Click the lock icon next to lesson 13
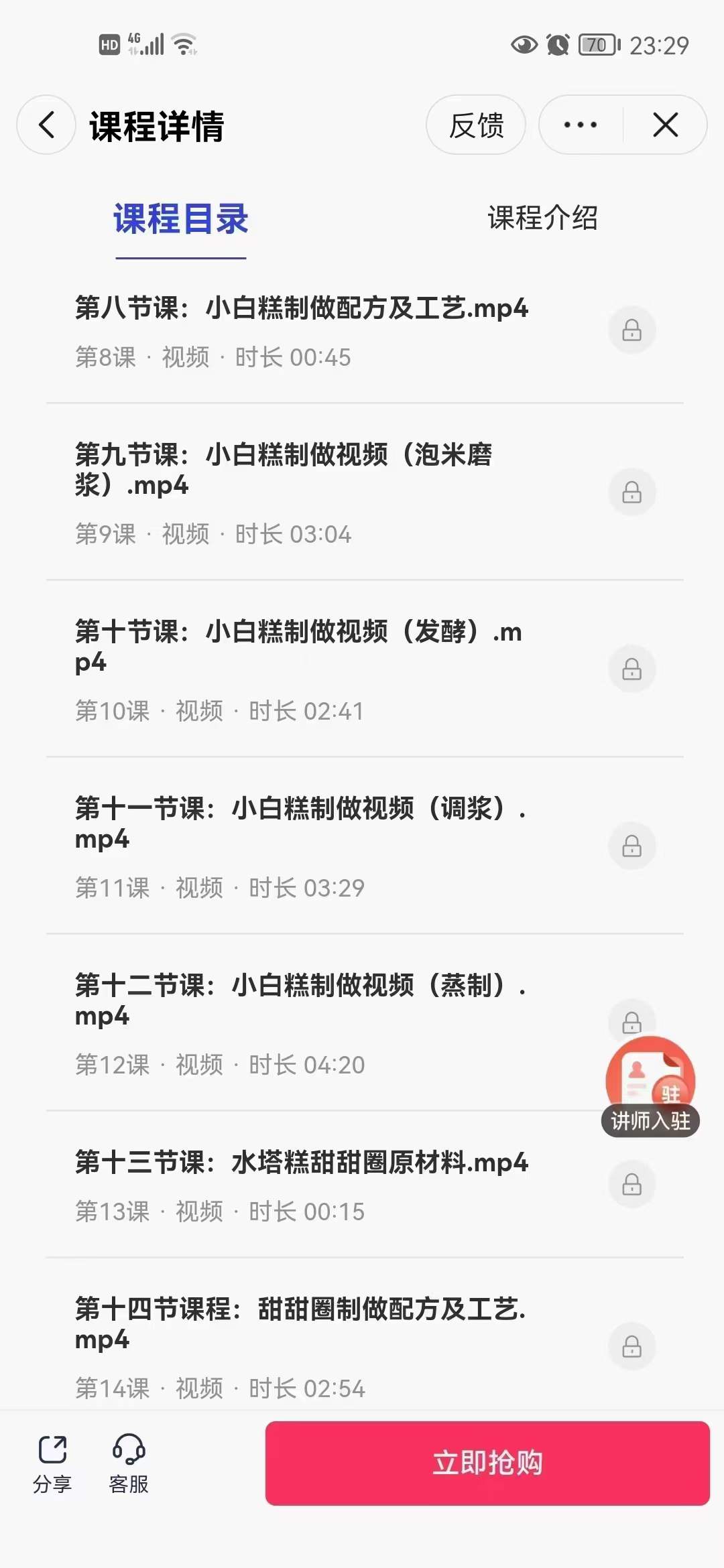724x1568 pixels. 632,1183
